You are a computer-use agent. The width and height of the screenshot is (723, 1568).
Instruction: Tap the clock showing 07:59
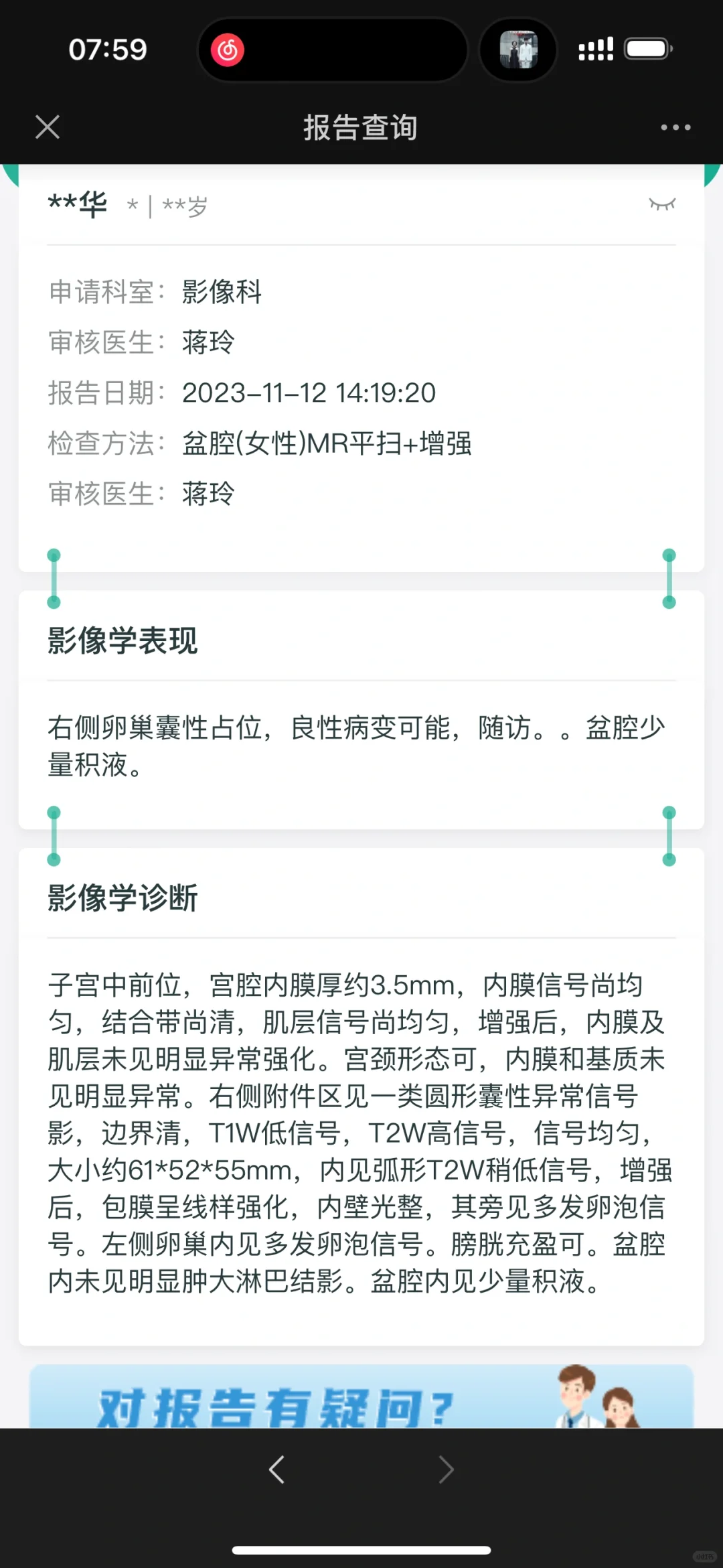[x=107, y=50]
